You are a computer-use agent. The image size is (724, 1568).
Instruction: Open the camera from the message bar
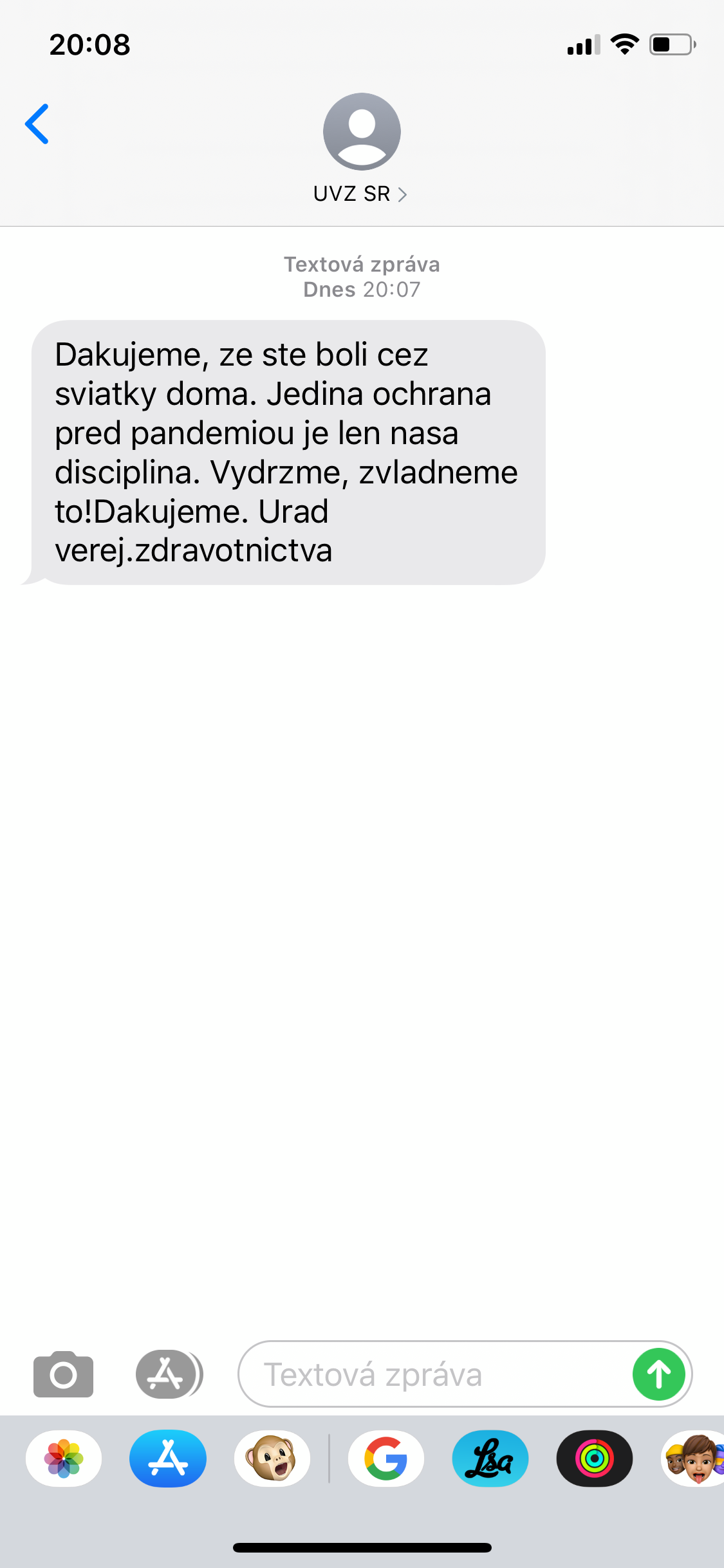click(62, 1374)
